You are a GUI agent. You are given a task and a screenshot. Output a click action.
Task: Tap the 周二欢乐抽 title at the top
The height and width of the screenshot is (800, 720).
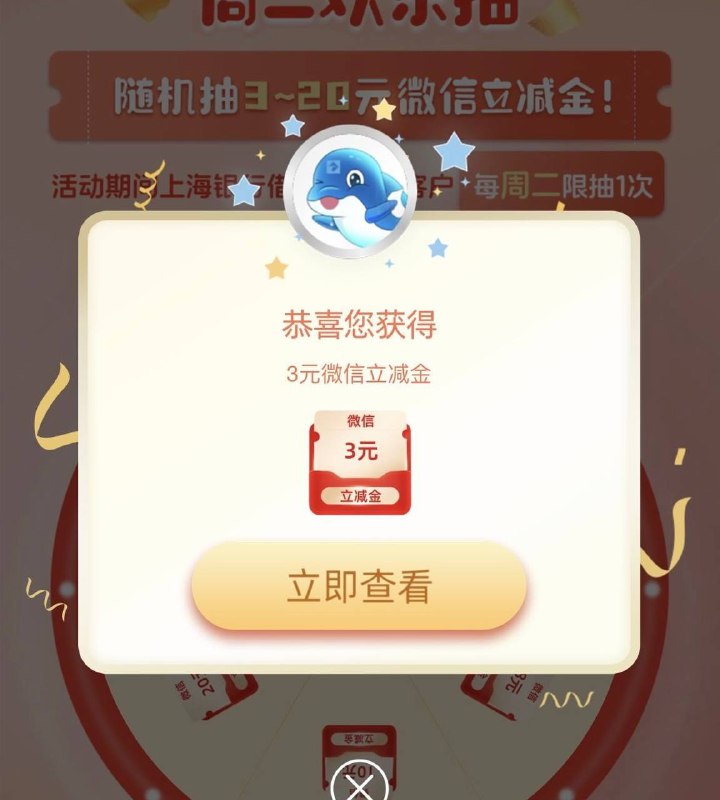[x=360, y=12]
